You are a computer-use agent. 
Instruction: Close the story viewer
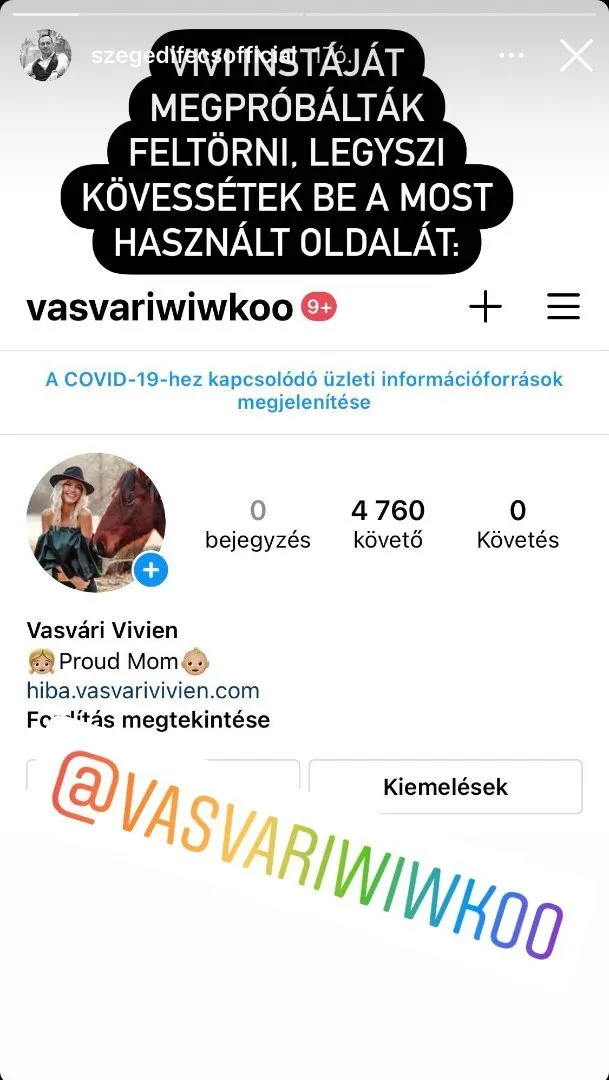pyautogui.click(x=577, y=55)
